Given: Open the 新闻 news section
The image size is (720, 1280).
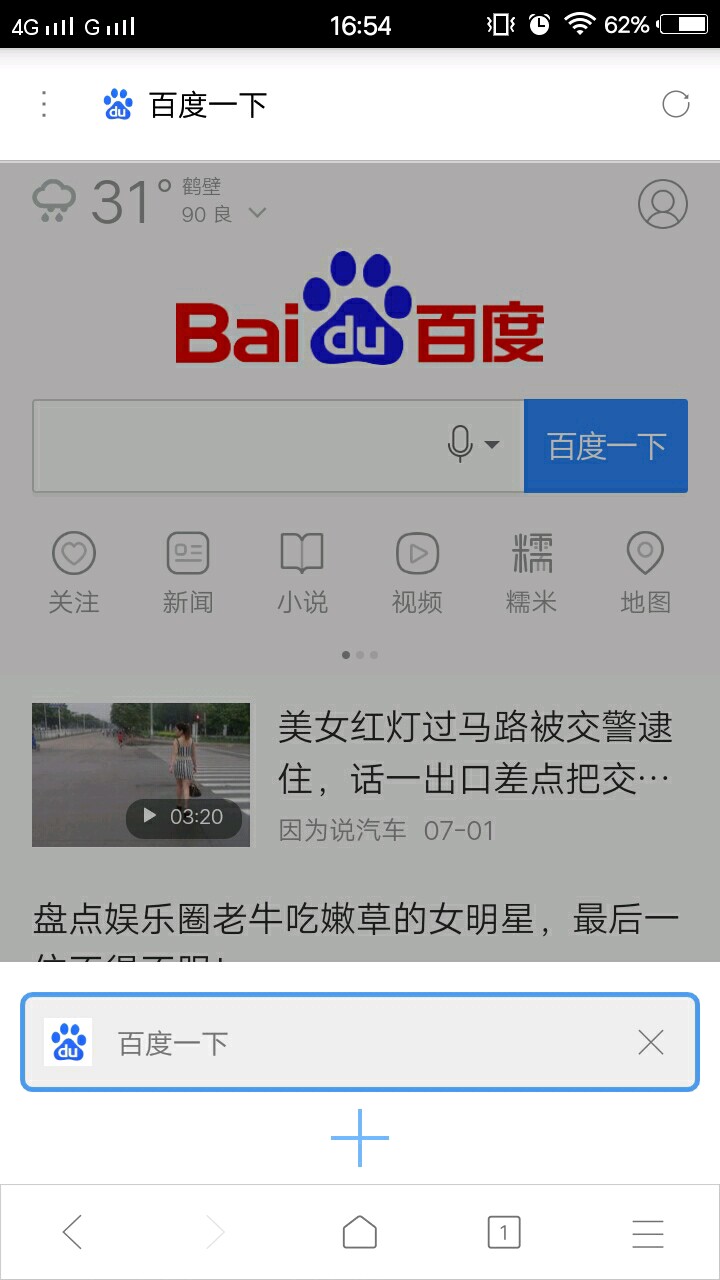Looking at the screenshot, I should coord(188,573).
